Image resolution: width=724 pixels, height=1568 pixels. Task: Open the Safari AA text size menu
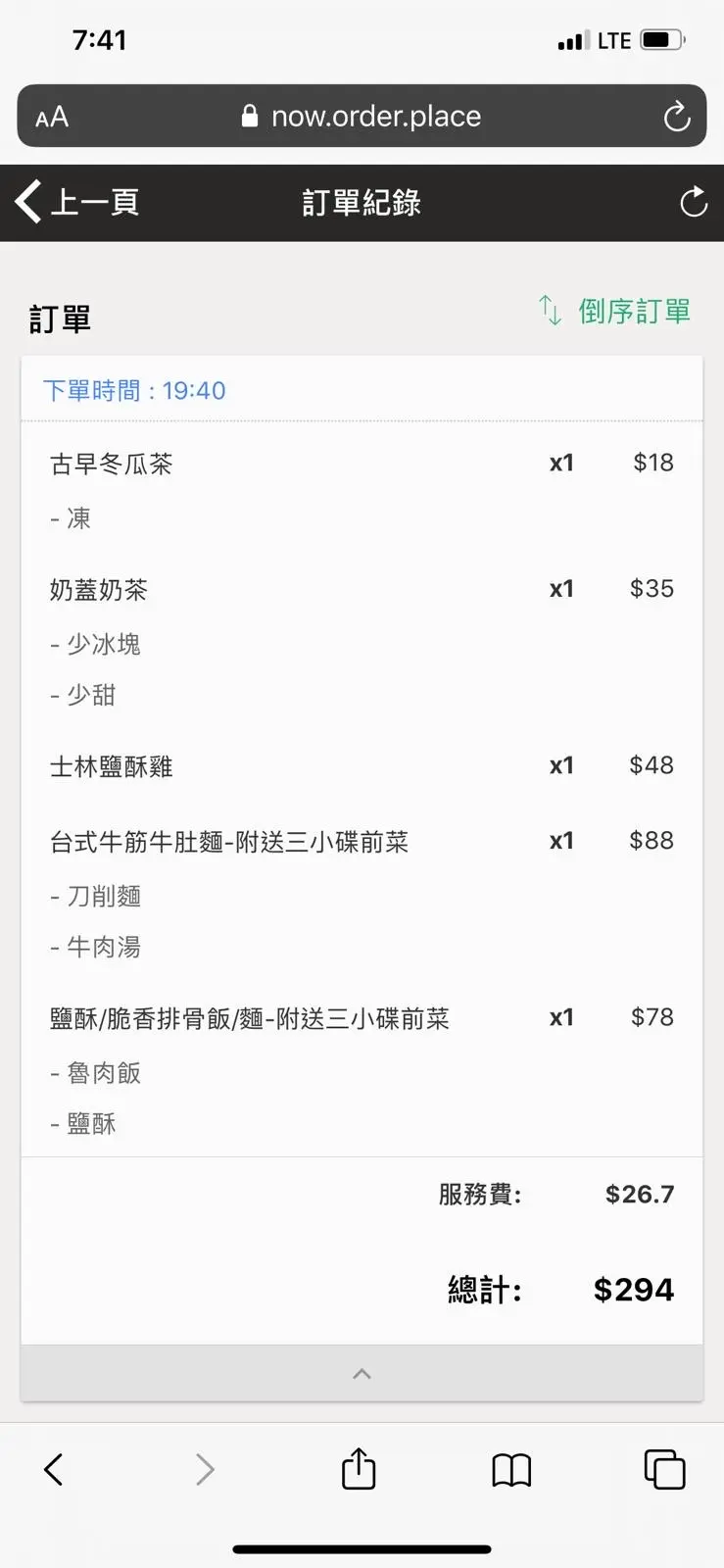52,118
